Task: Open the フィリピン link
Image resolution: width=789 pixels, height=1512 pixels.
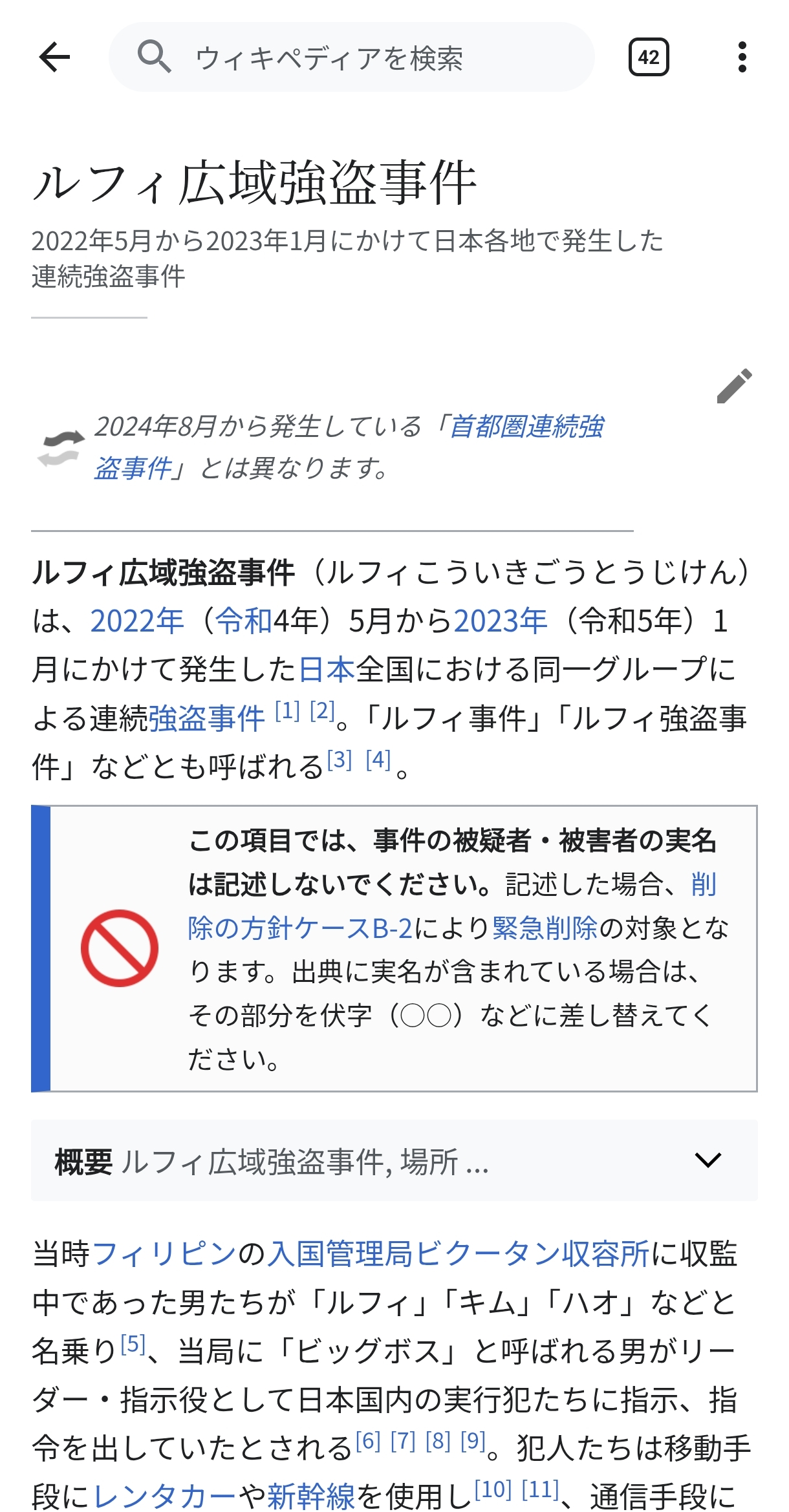Action: pyautogui.click(x=164, y=1253)
